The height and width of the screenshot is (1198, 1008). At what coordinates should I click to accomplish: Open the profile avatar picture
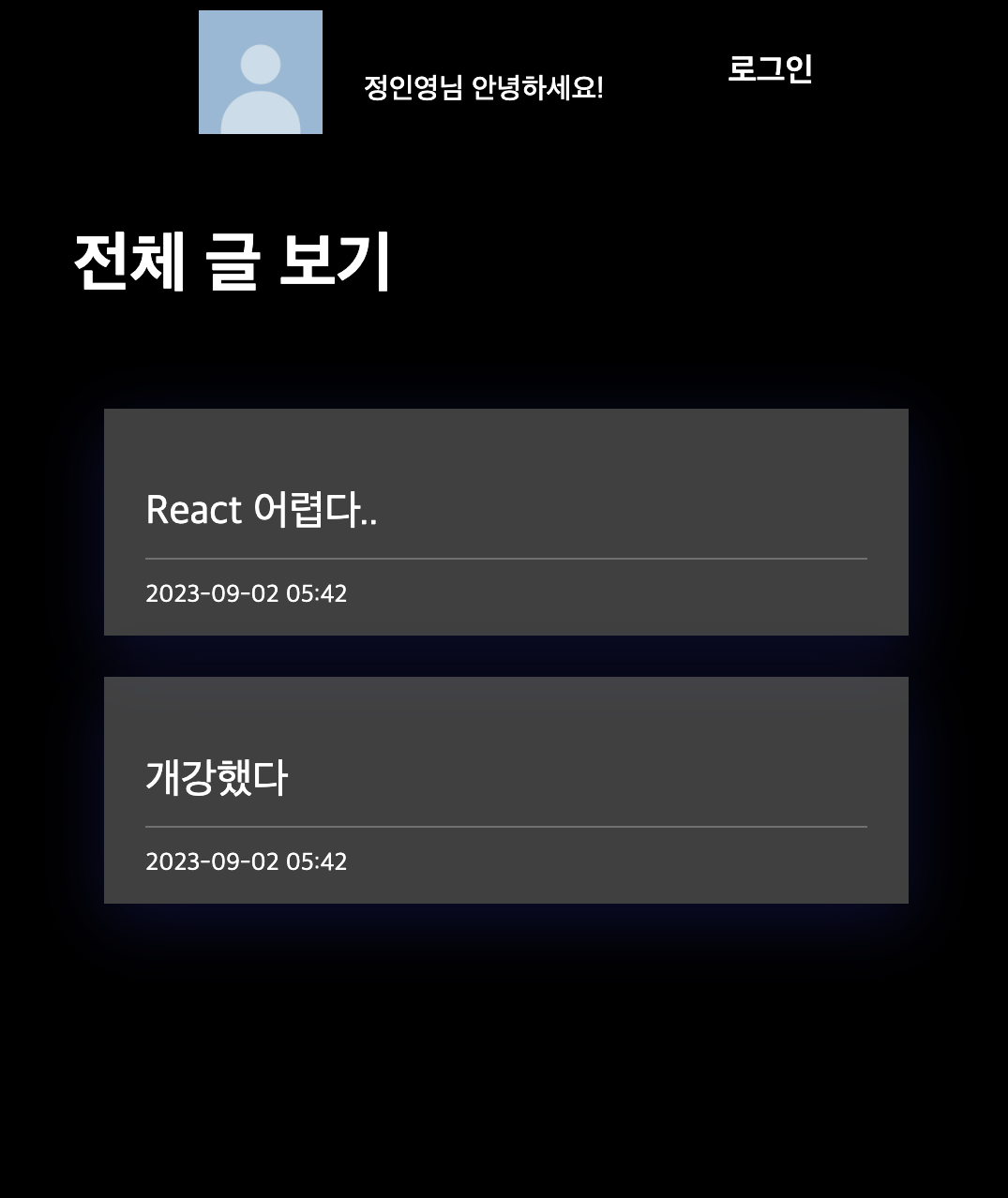(261, 73)
